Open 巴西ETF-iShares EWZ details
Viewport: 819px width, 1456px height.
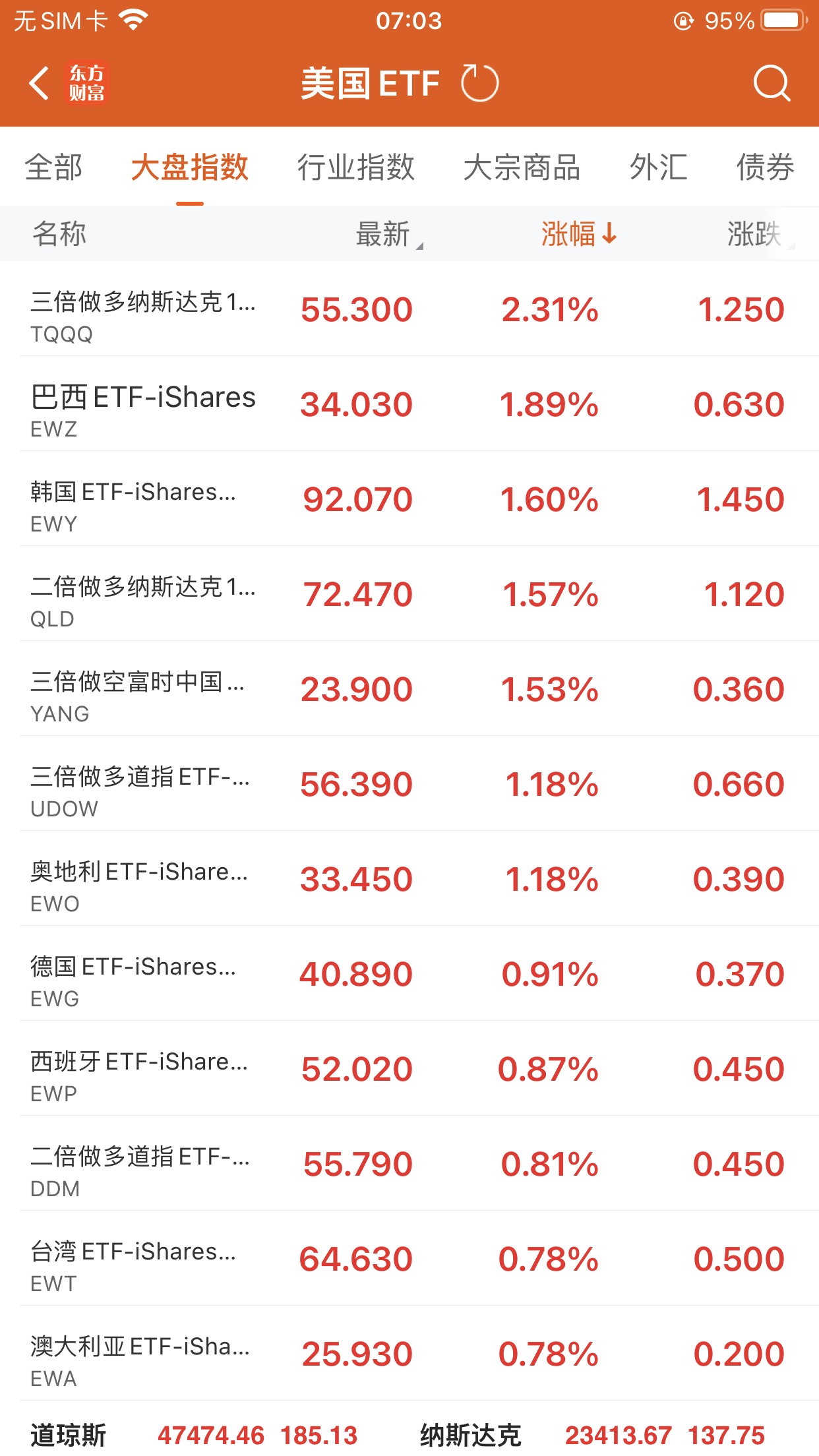(x=409, y=404)
